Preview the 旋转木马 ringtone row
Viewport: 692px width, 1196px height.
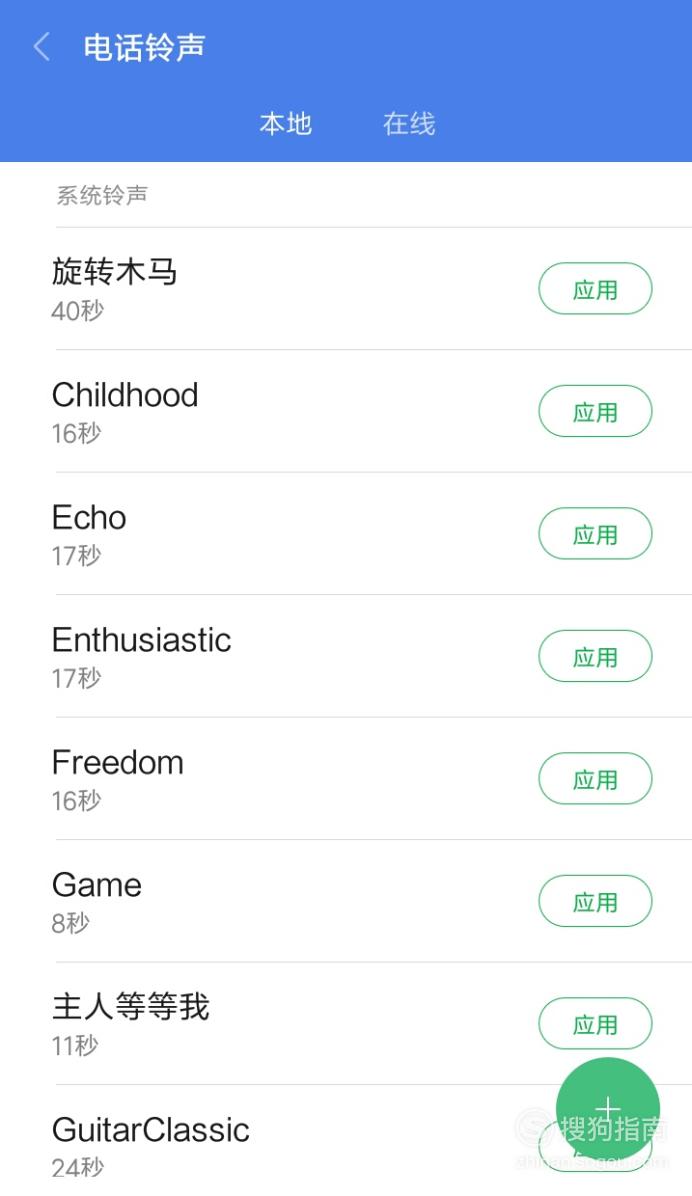pyautogui.click(x=346, y=289)
